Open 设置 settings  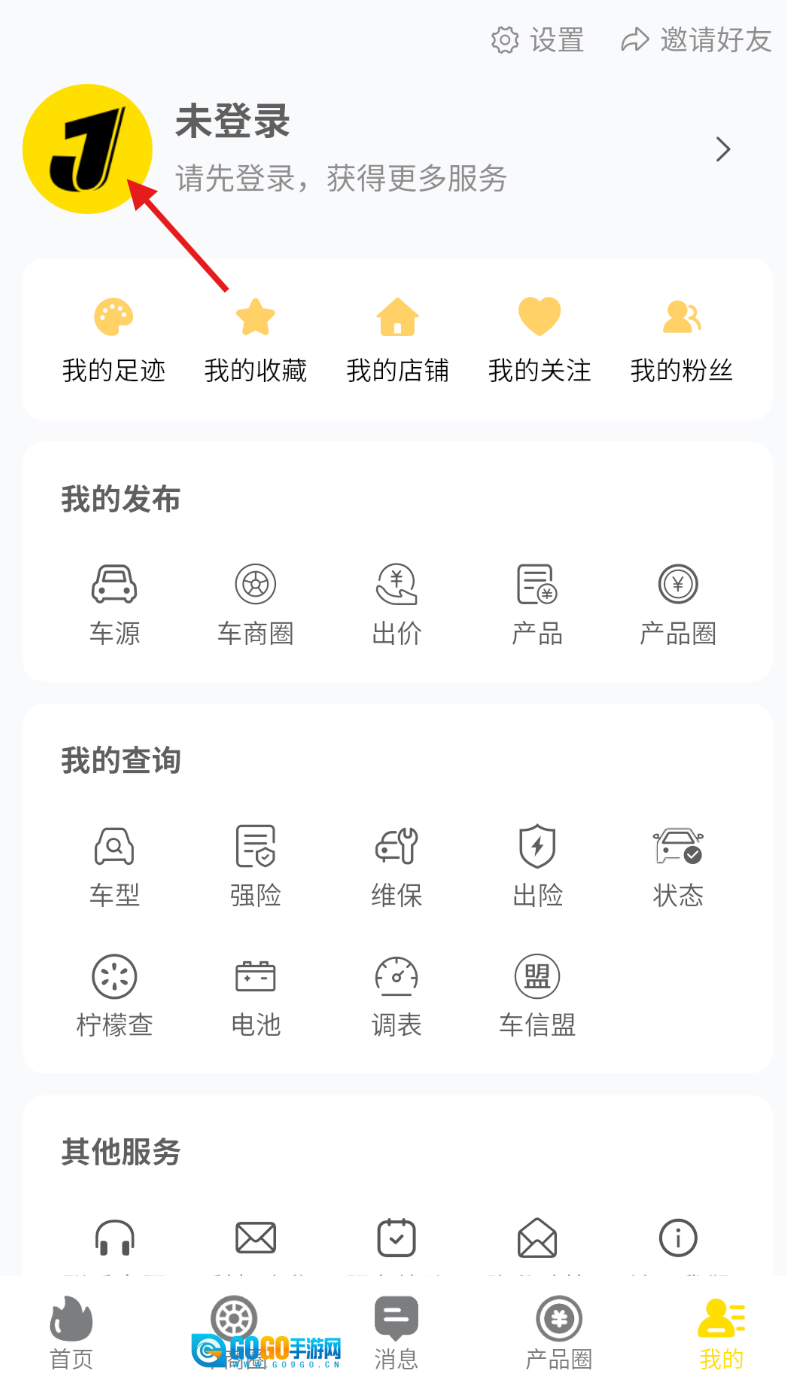pyautogui.click(x=537, y=40)
